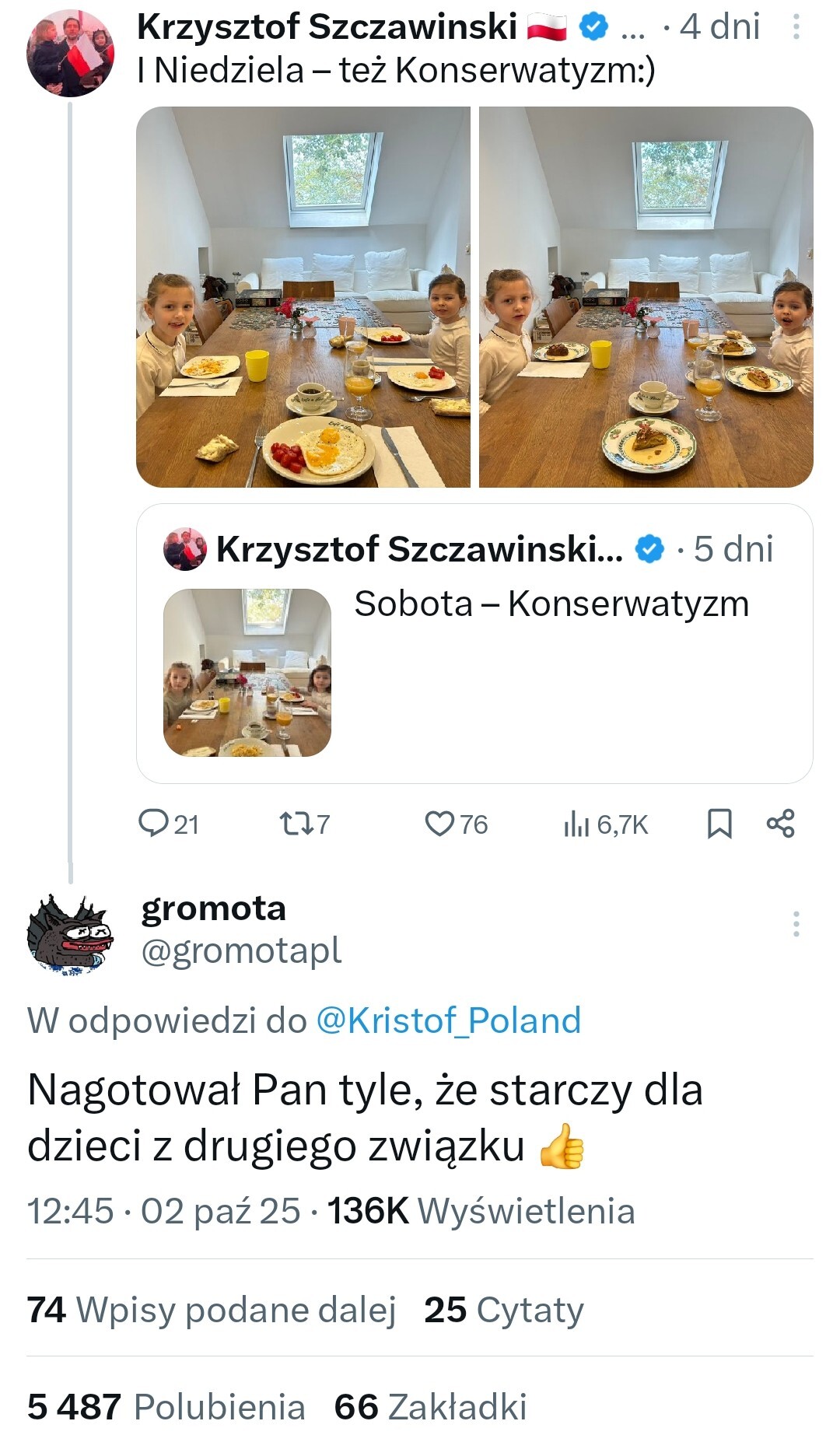Like Krzysztof's post with 76 likes
Viewport: 840px width, 1442px height.
[x=456, y=824]
